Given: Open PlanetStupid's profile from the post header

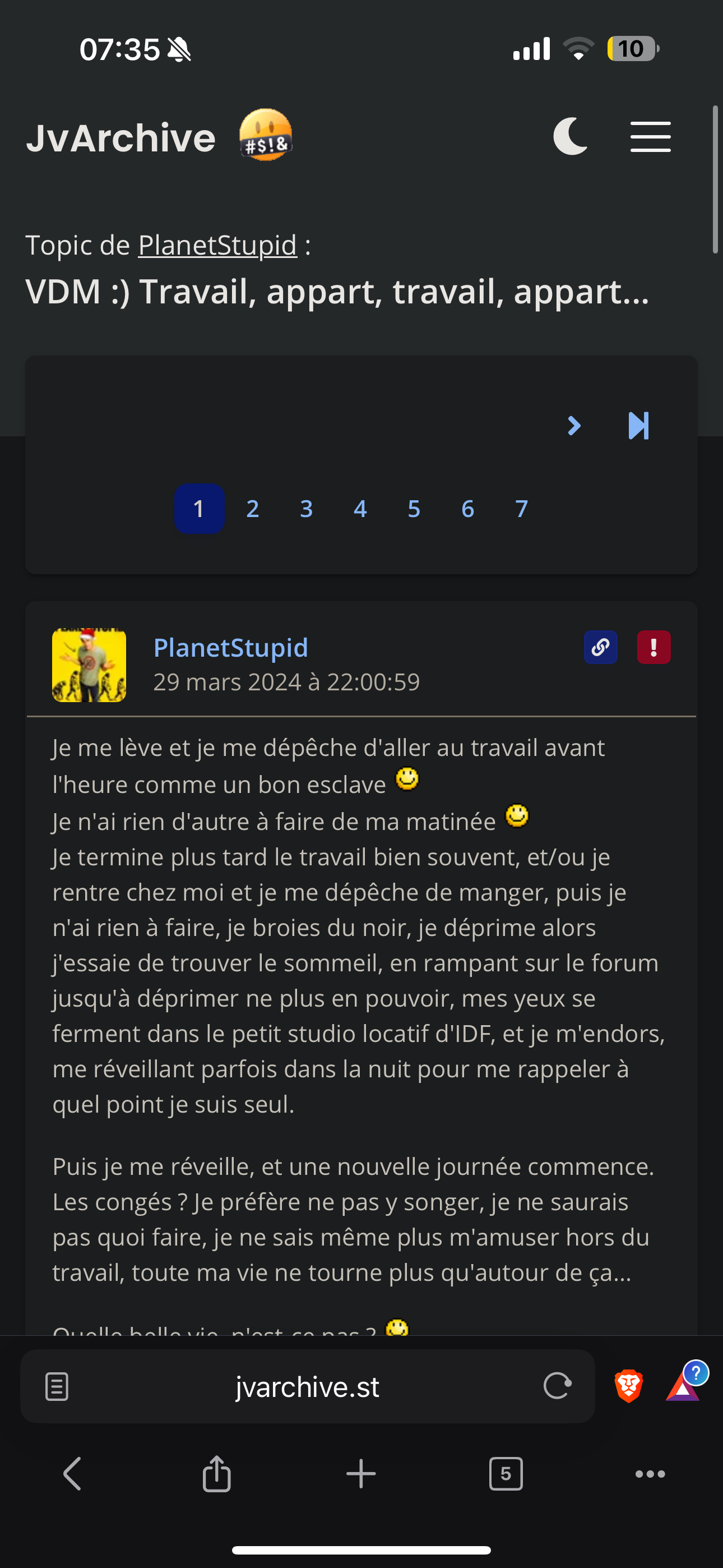Looking at the screenshot, I should (231, 648).
